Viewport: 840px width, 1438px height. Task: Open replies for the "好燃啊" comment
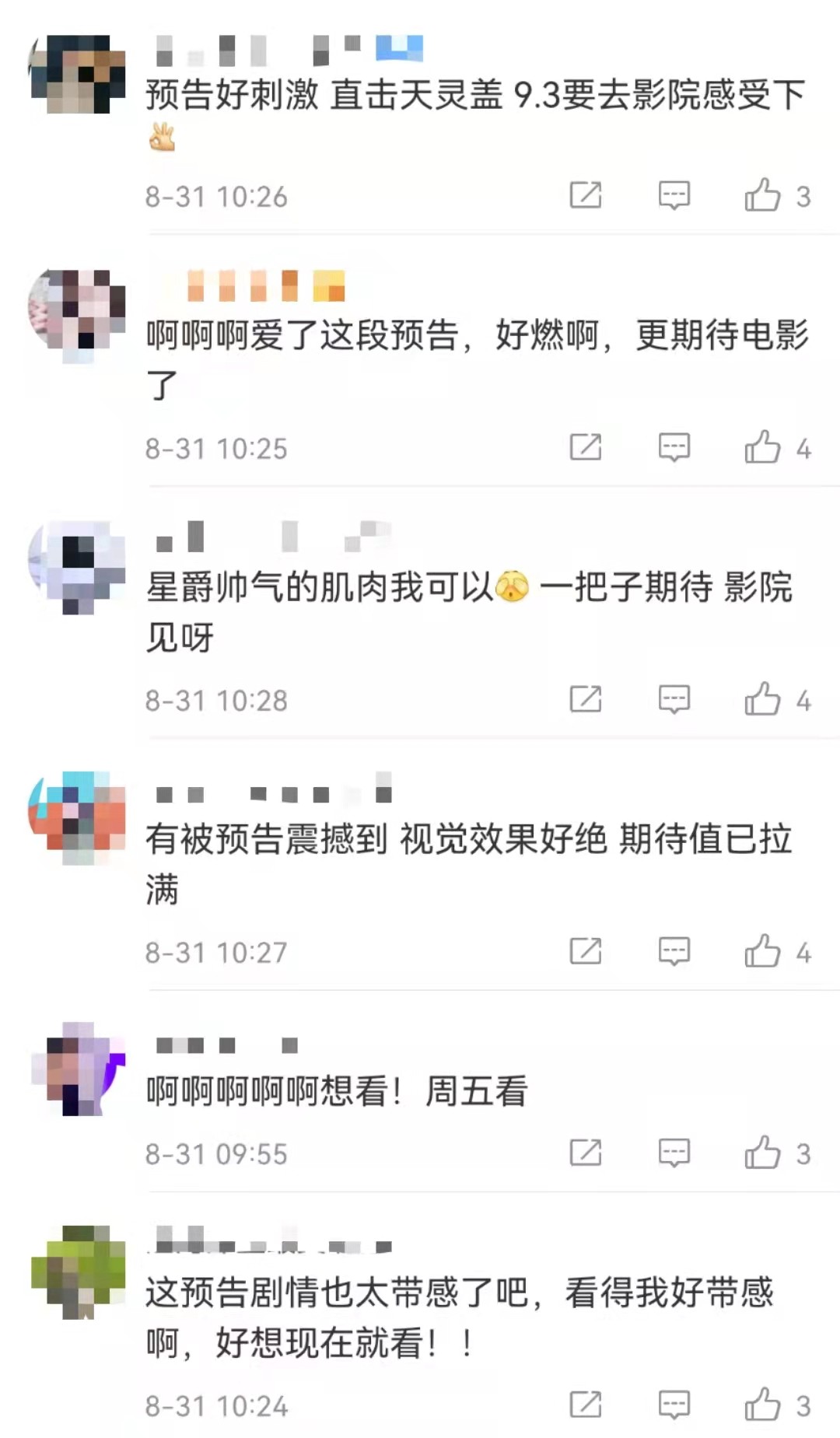point(675,448)
